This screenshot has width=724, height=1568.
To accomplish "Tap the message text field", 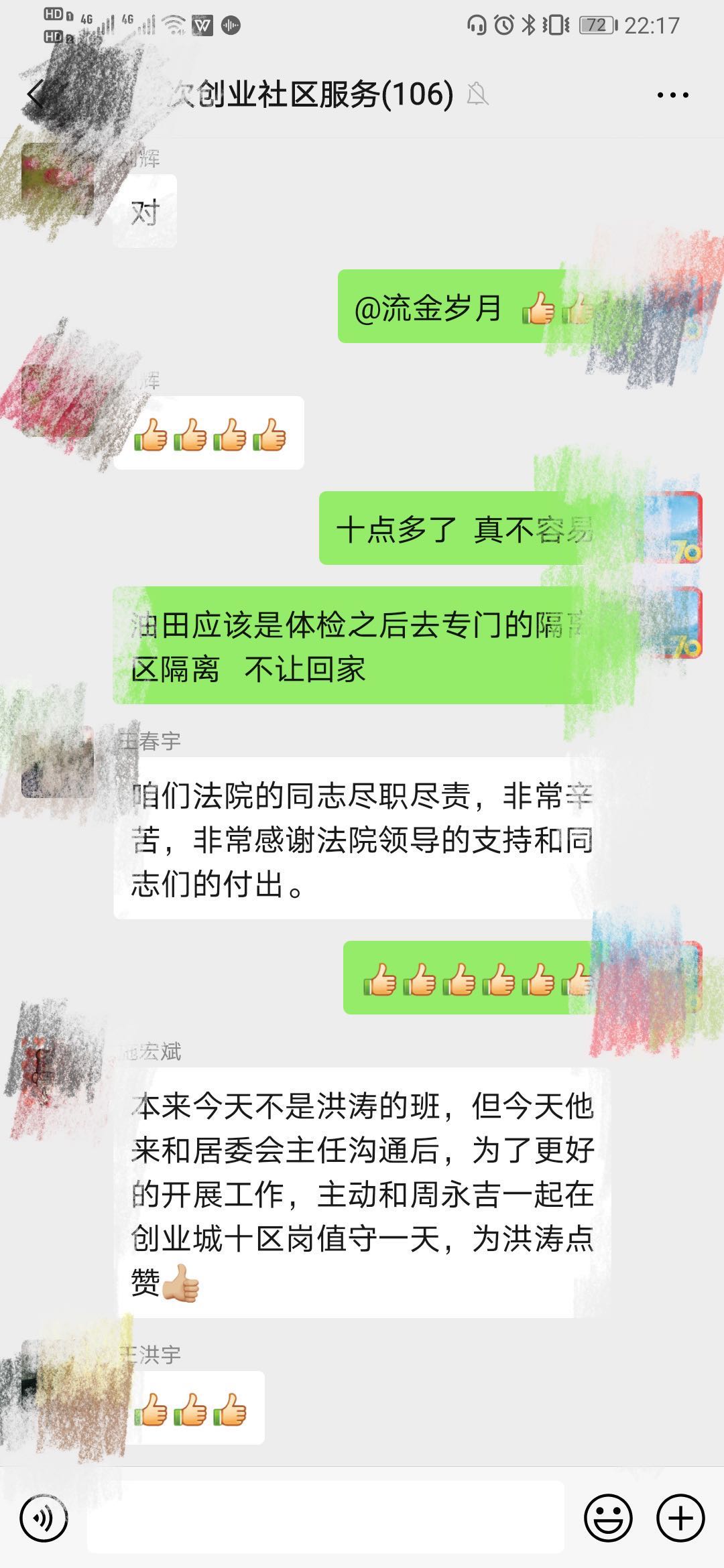I will click(326, 1518).
